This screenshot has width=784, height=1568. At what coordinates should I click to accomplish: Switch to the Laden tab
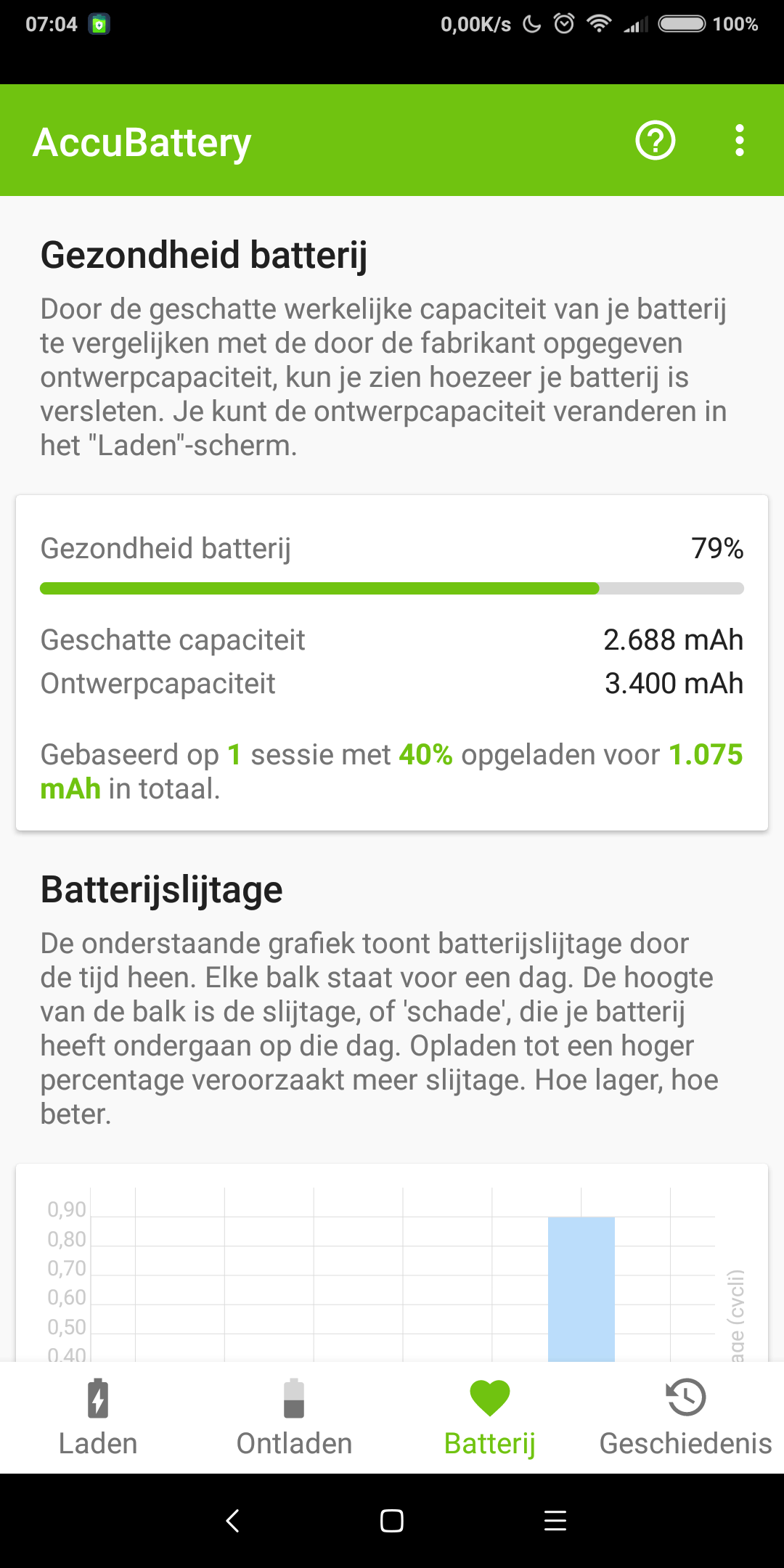(98, 1417)
